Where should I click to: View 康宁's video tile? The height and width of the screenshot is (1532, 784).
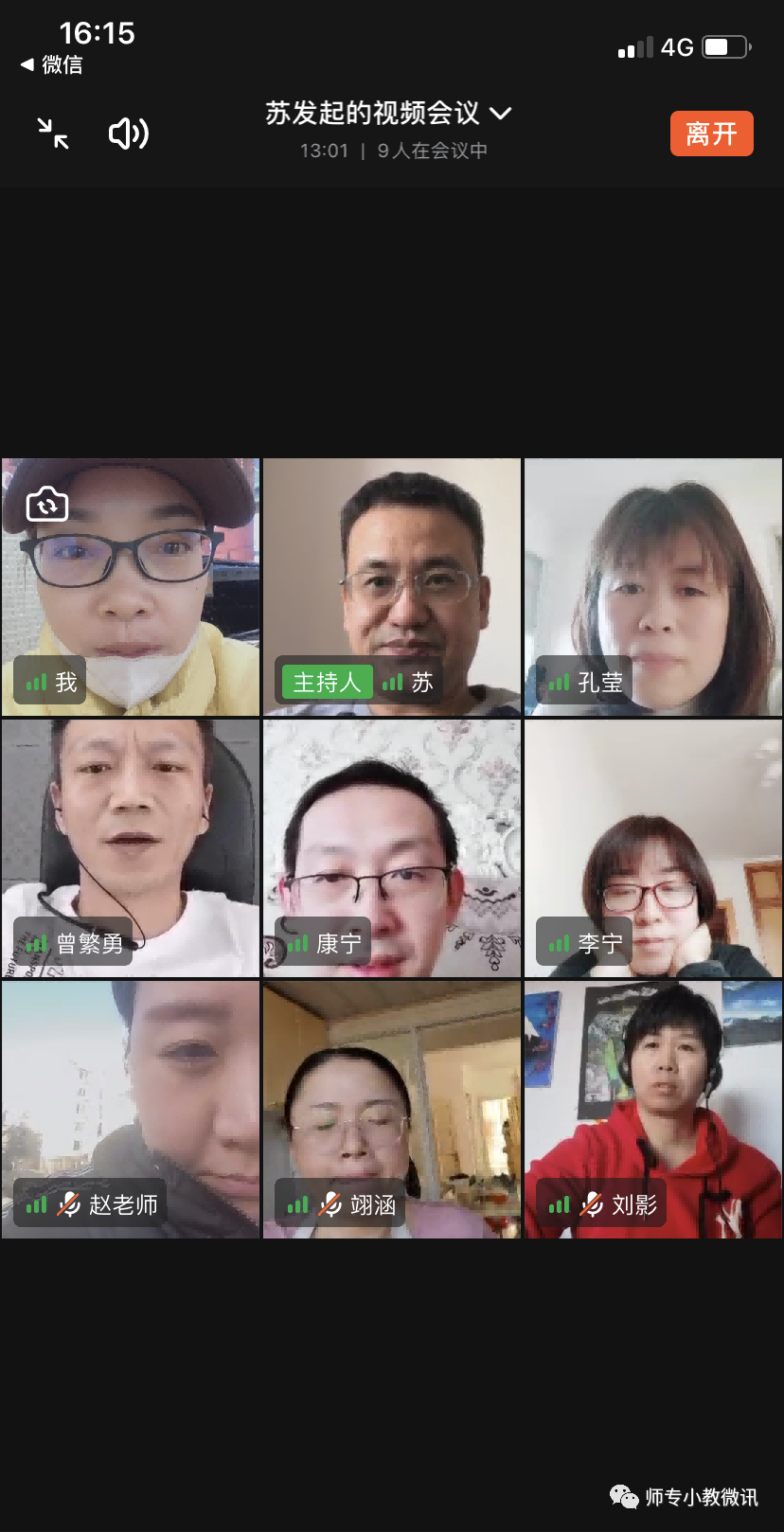[x=392, y=848]
